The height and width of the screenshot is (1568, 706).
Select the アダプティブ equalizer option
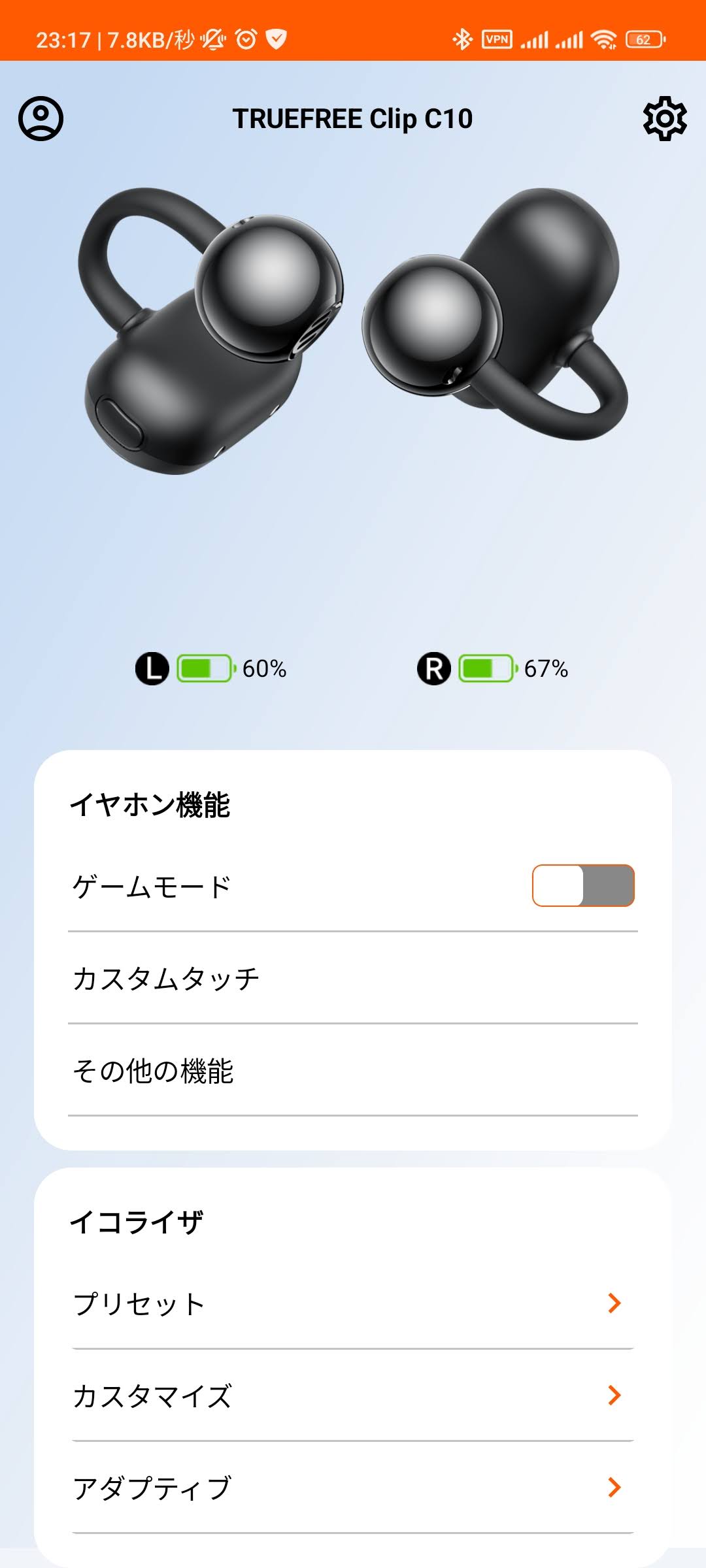tap(353, 1488)
